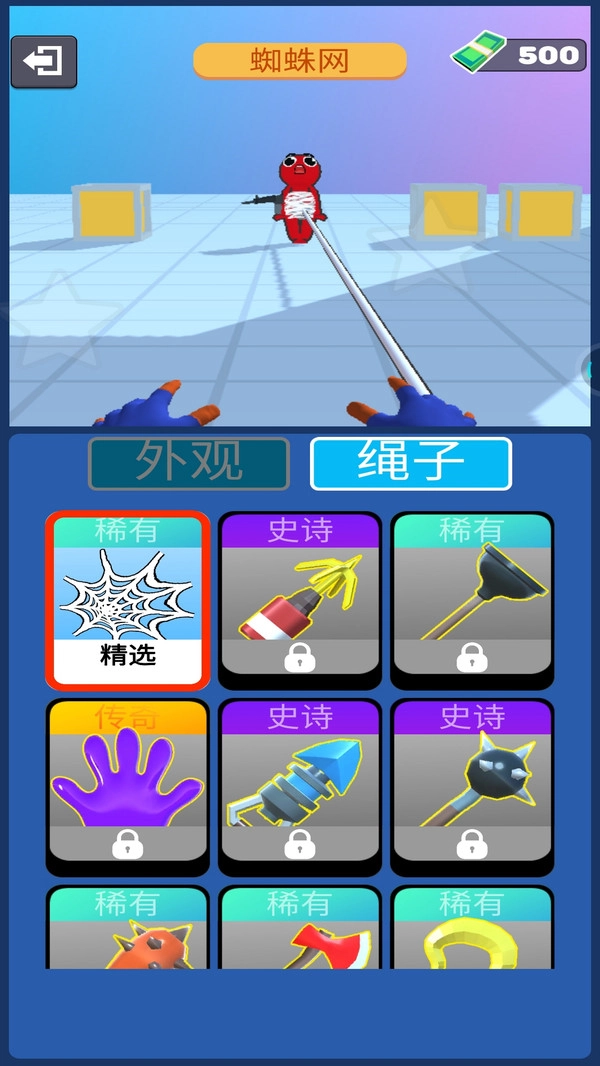
Task: Tap the exit back icon
Action: pyautogui.click(x=44, y=62)
